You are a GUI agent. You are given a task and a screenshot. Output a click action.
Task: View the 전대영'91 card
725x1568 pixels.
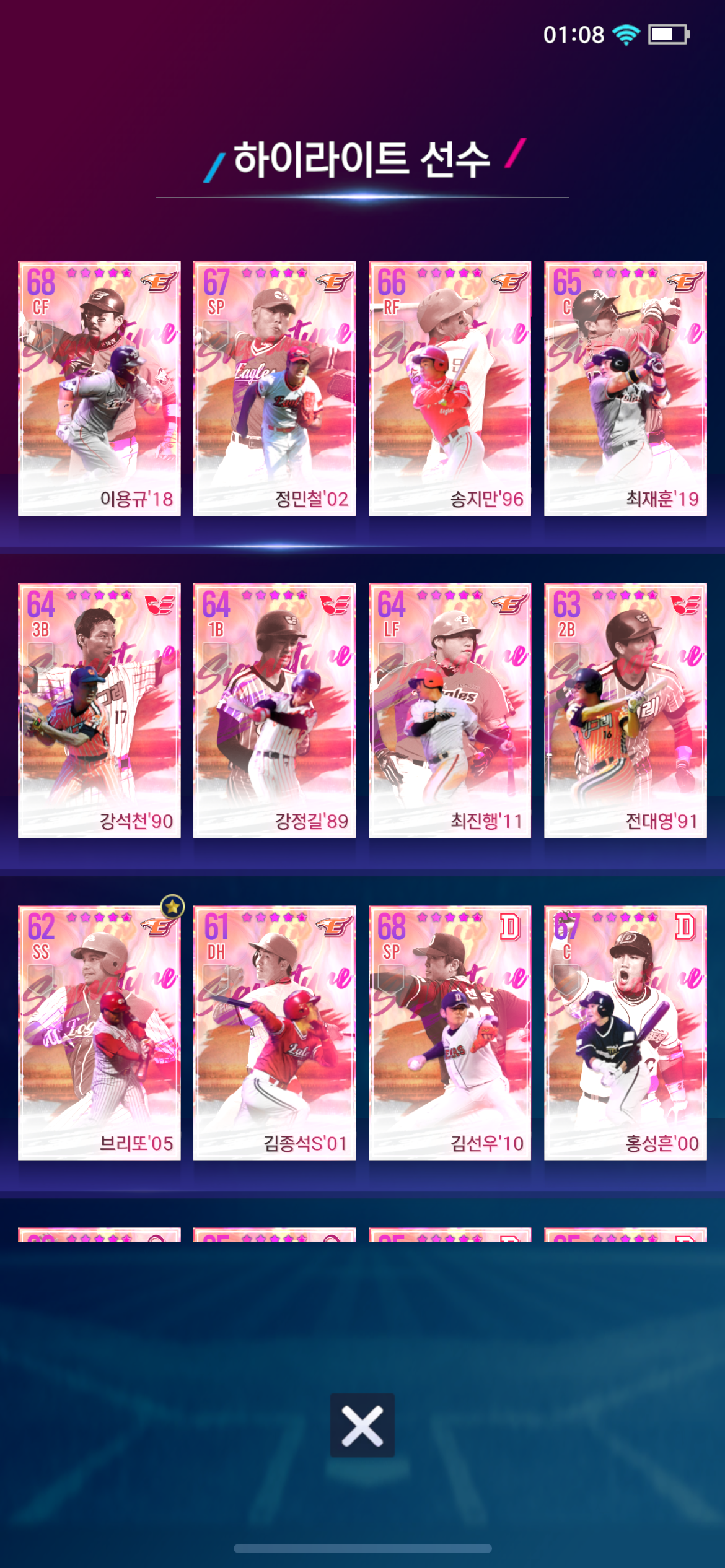point(625,710)
